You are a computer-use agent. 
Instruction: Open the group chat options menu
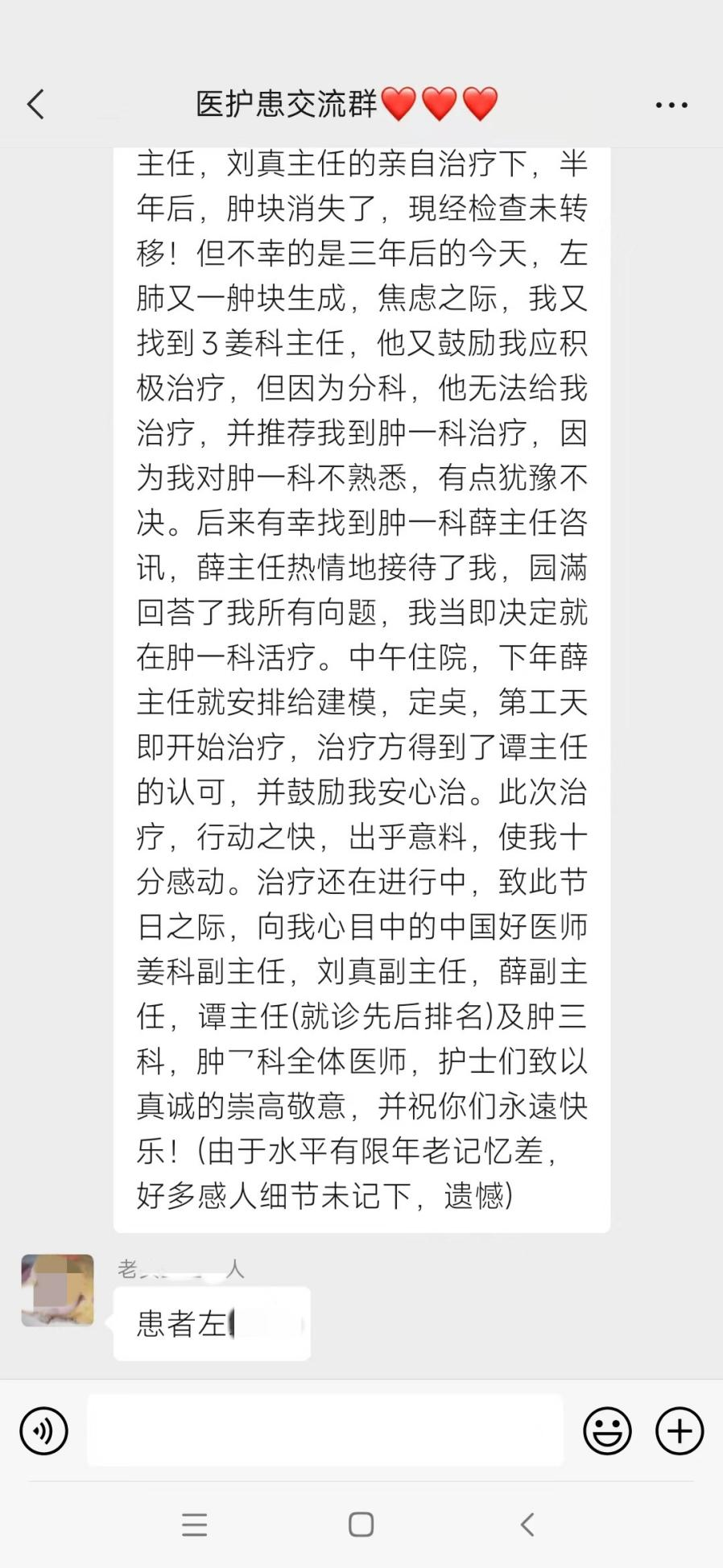pyautogui.click(x=671, y=105)
